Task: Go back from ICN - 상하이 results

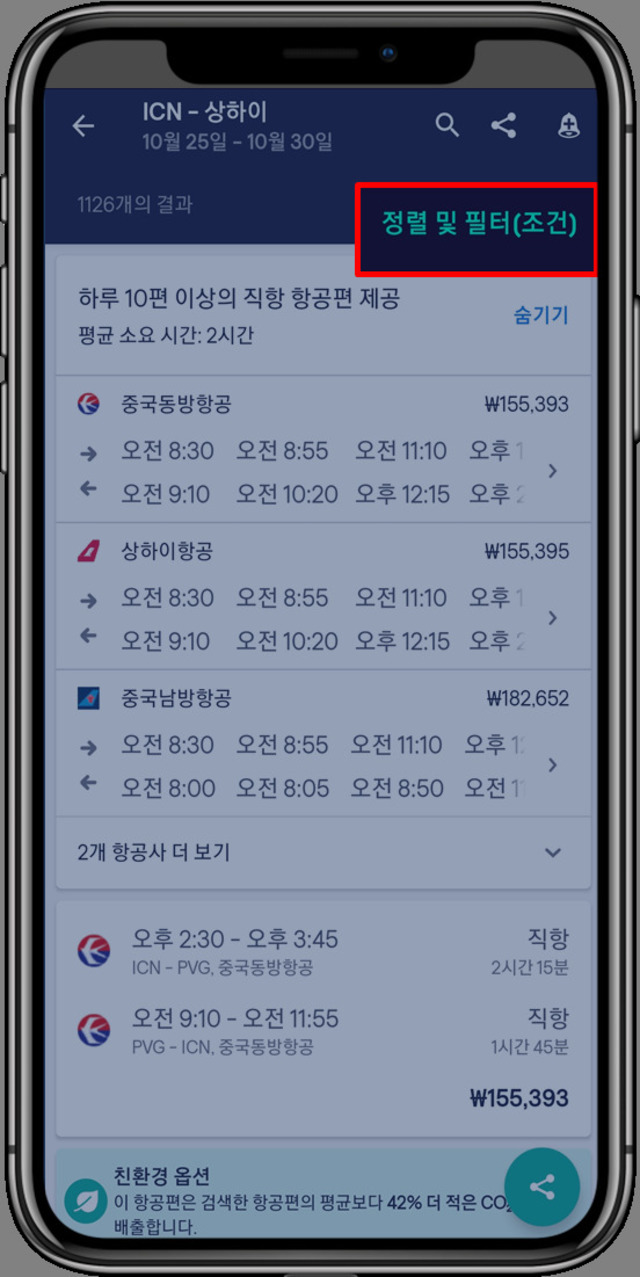Action: [x=83, y=126]
